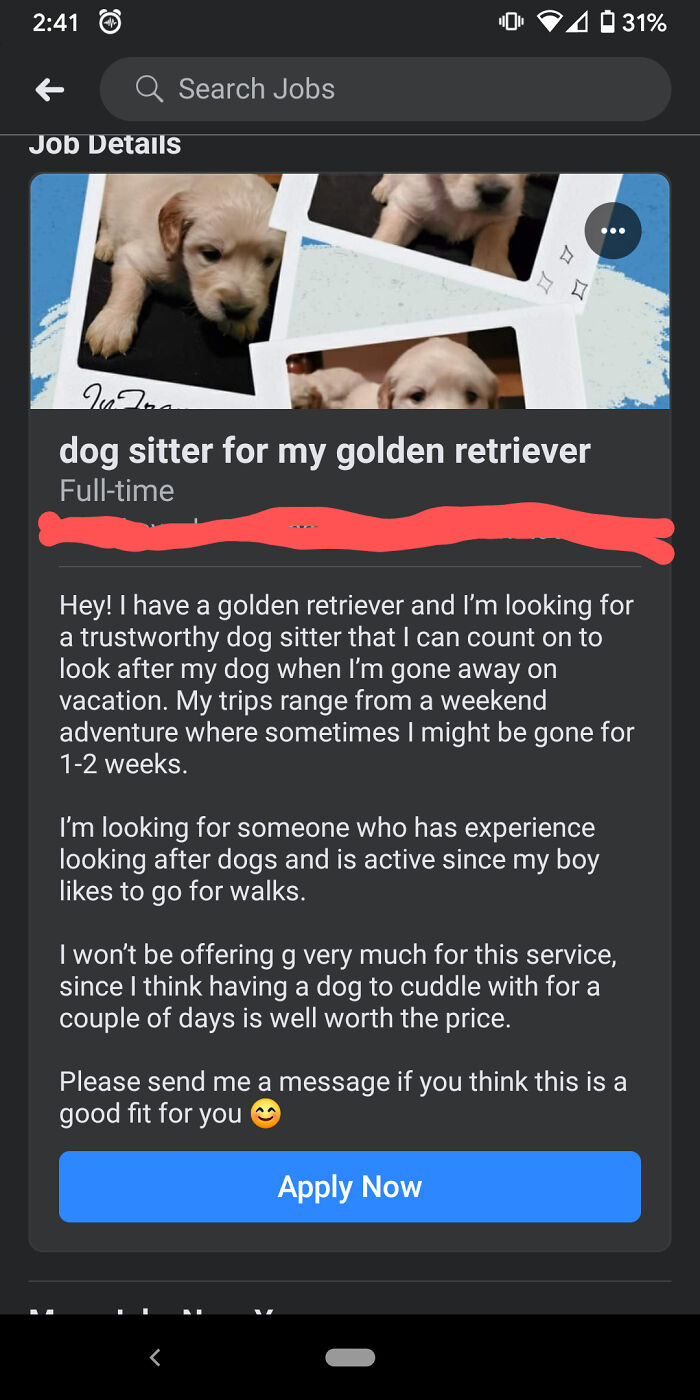Open the puppy photo banner

pos(350,291)
